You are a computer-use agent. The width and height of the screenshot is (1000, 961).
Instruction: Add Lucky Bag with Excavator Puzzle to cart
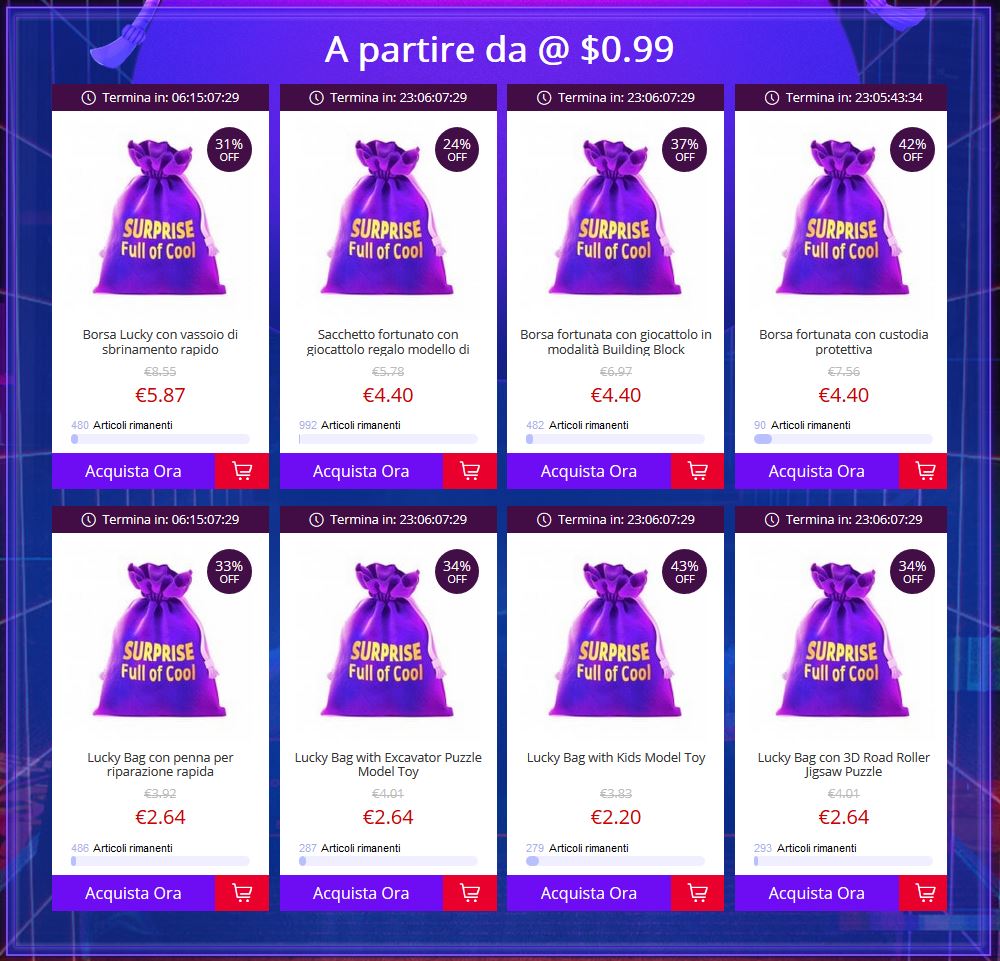(470, 893)
